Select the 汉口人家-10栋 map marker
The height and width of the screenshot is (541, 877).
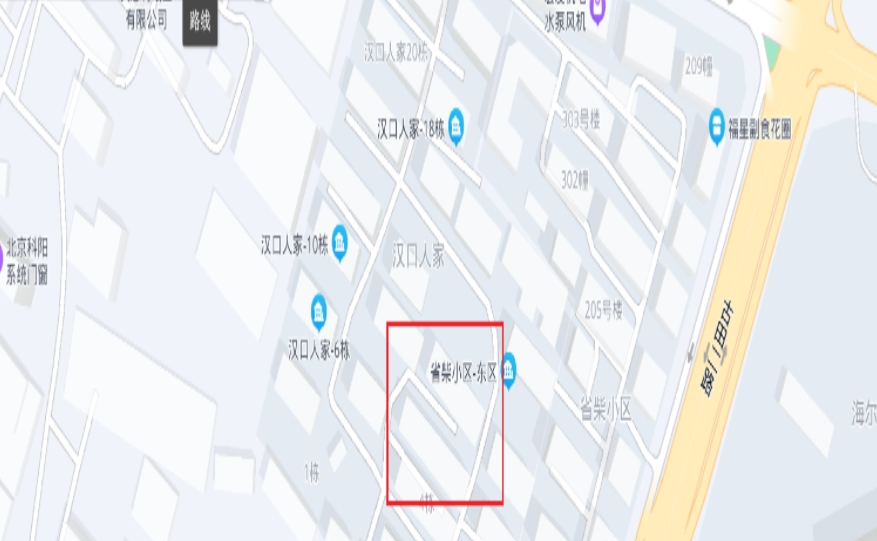340,242
